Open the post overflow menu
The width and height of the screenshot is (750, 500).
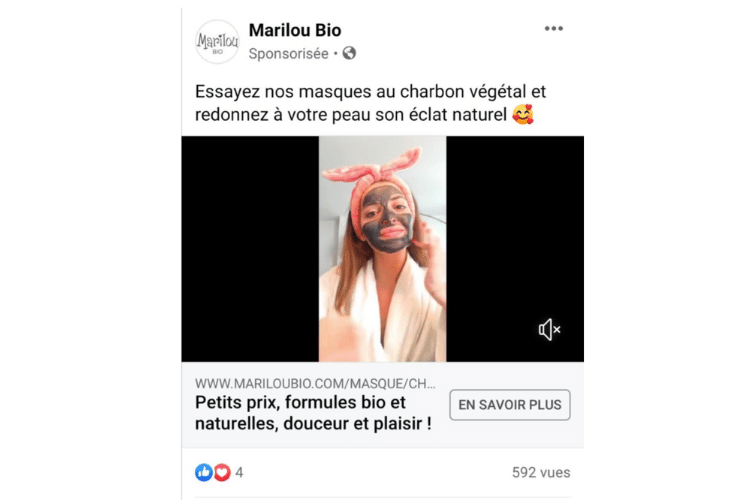553,29
